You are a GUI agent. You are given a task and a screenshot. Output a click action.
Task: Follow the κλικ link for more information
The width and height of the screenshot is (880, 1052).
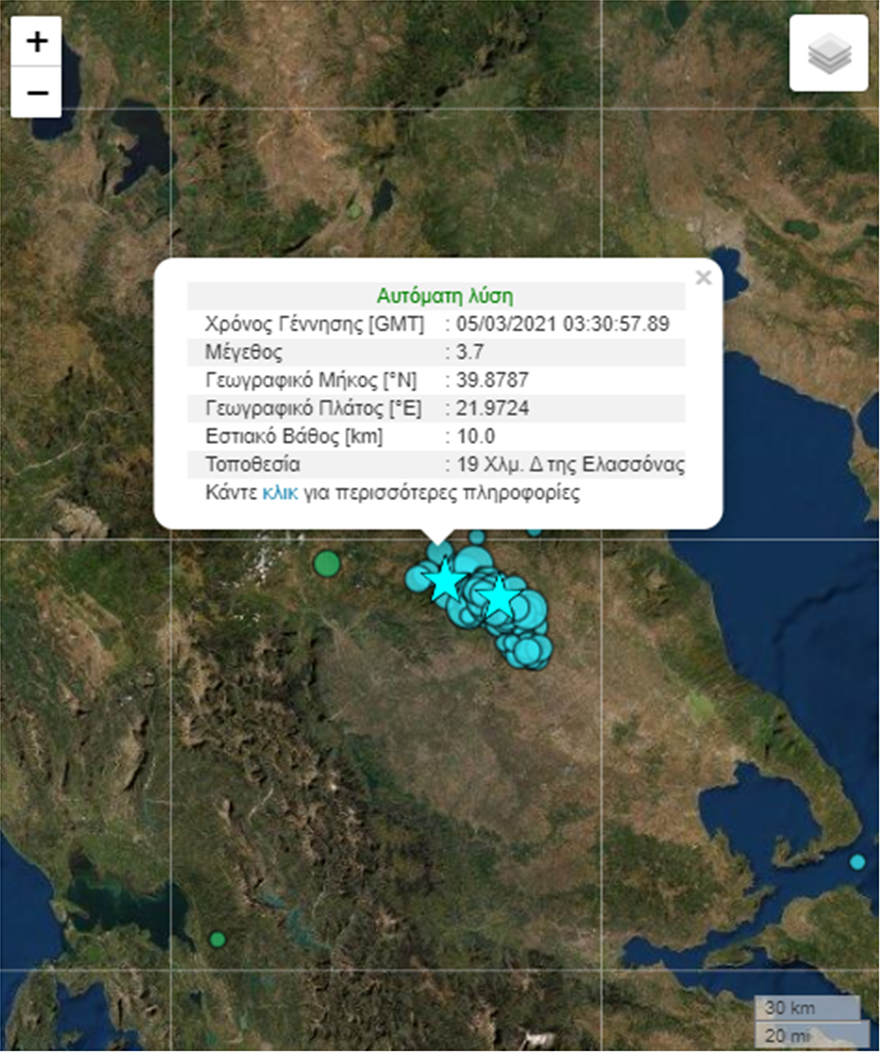279,493
